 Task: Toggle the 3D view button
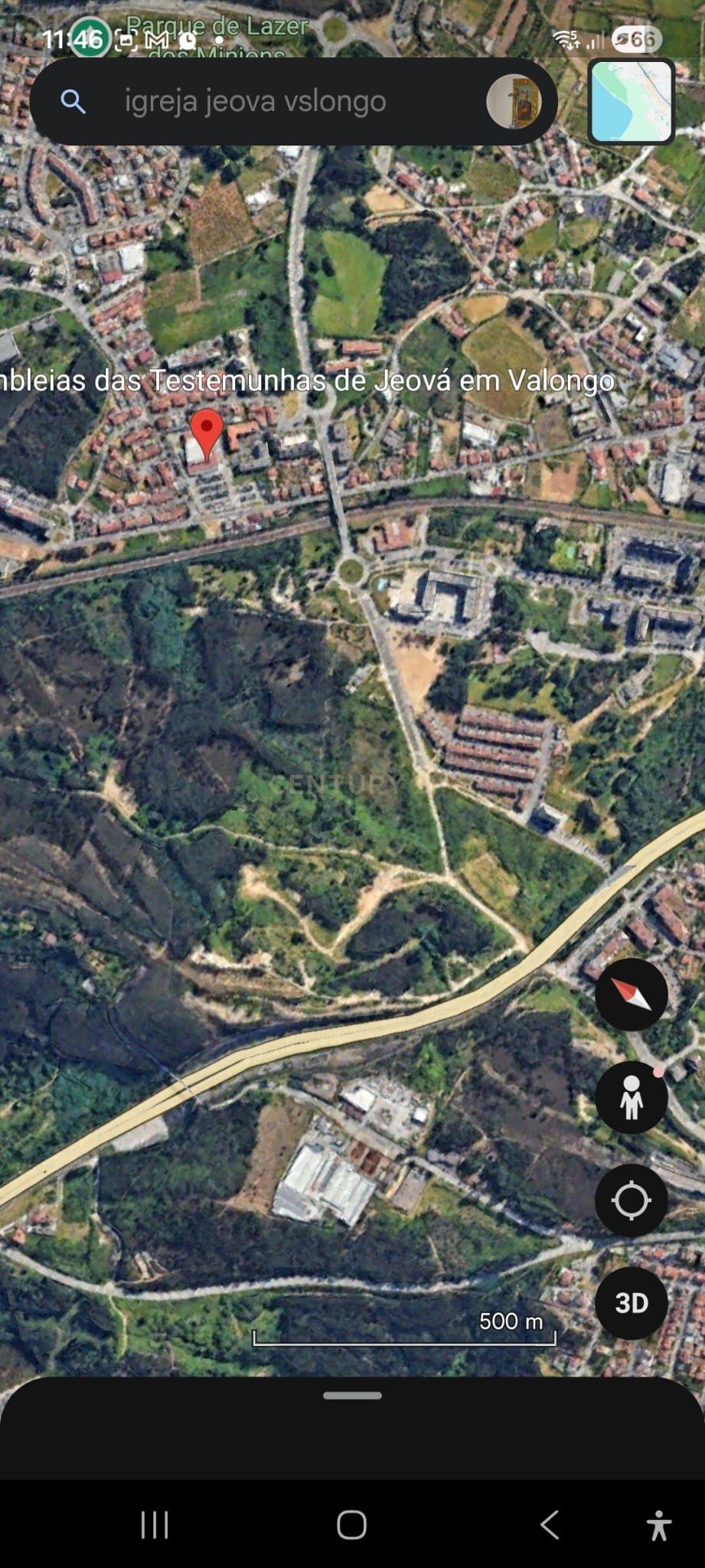pyautogui.click(x=632, y=1302)
